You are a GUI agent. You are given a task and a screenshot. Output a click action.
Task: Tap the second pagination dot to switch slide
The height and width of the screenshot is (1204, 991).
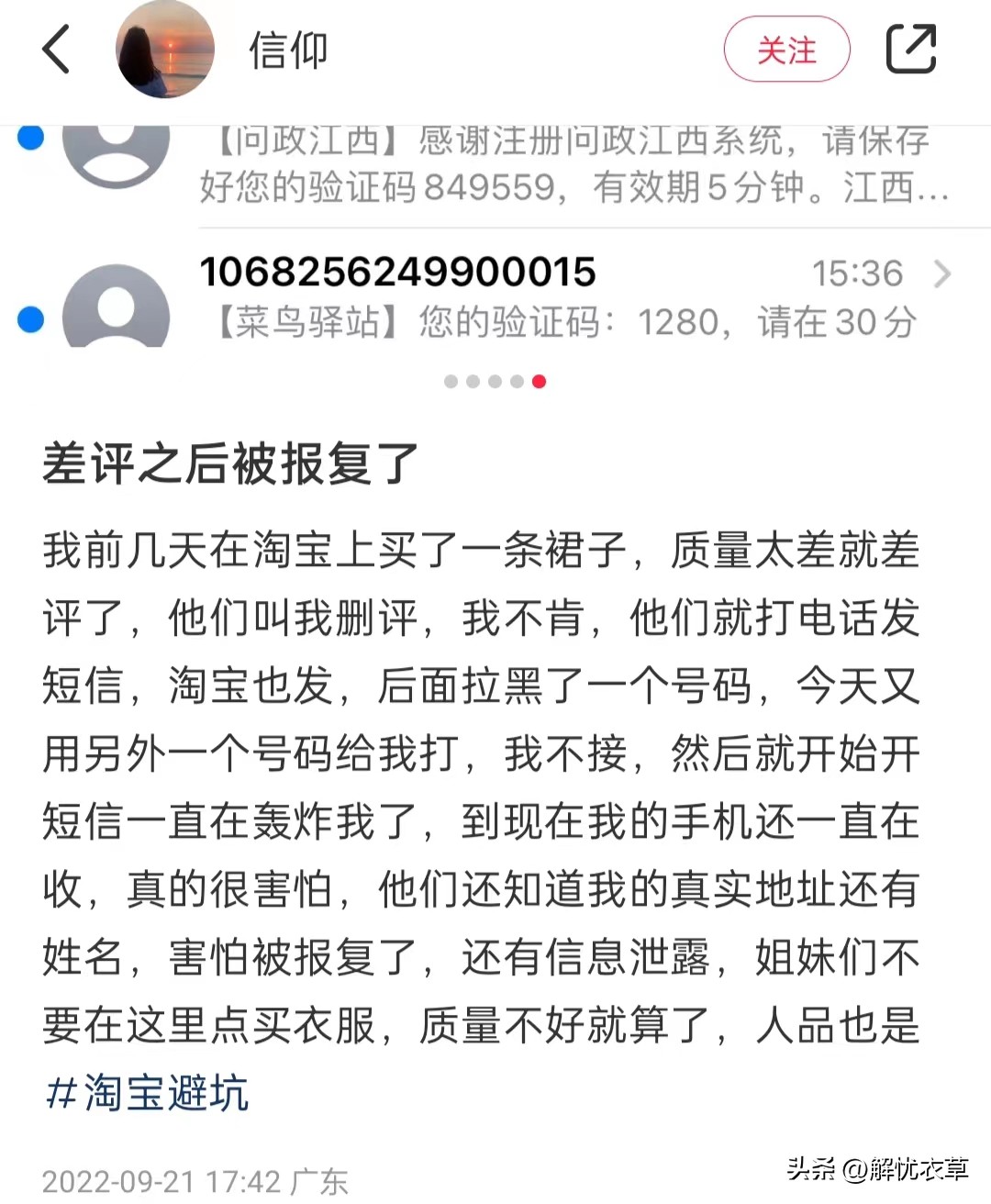(x=471, y=381)
